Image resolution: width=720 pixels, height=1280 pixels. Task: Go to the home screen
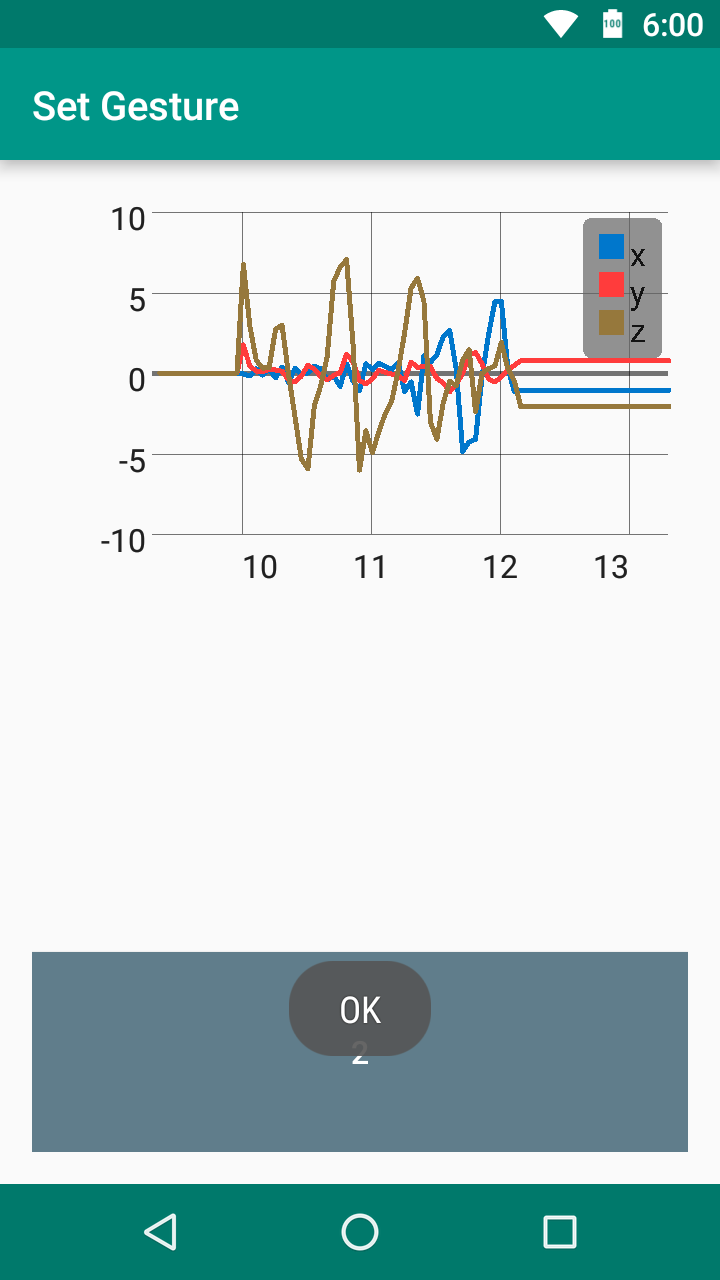[360, 1232]
